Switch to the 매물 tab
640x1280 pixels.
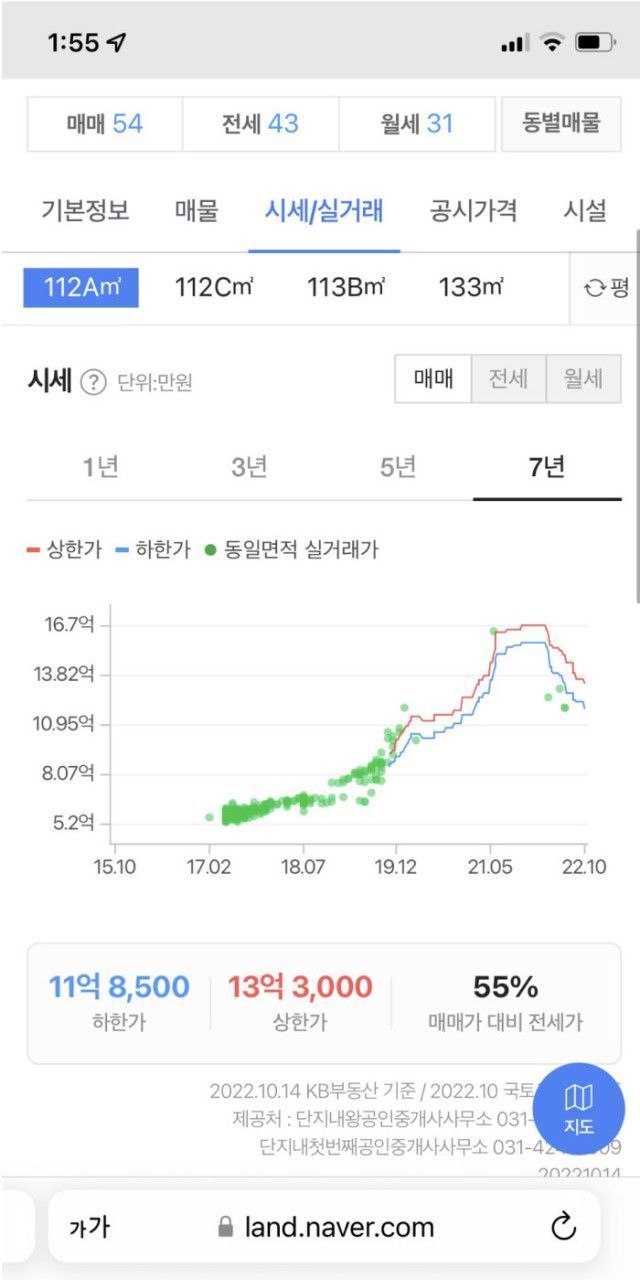(x=196, y=211)
